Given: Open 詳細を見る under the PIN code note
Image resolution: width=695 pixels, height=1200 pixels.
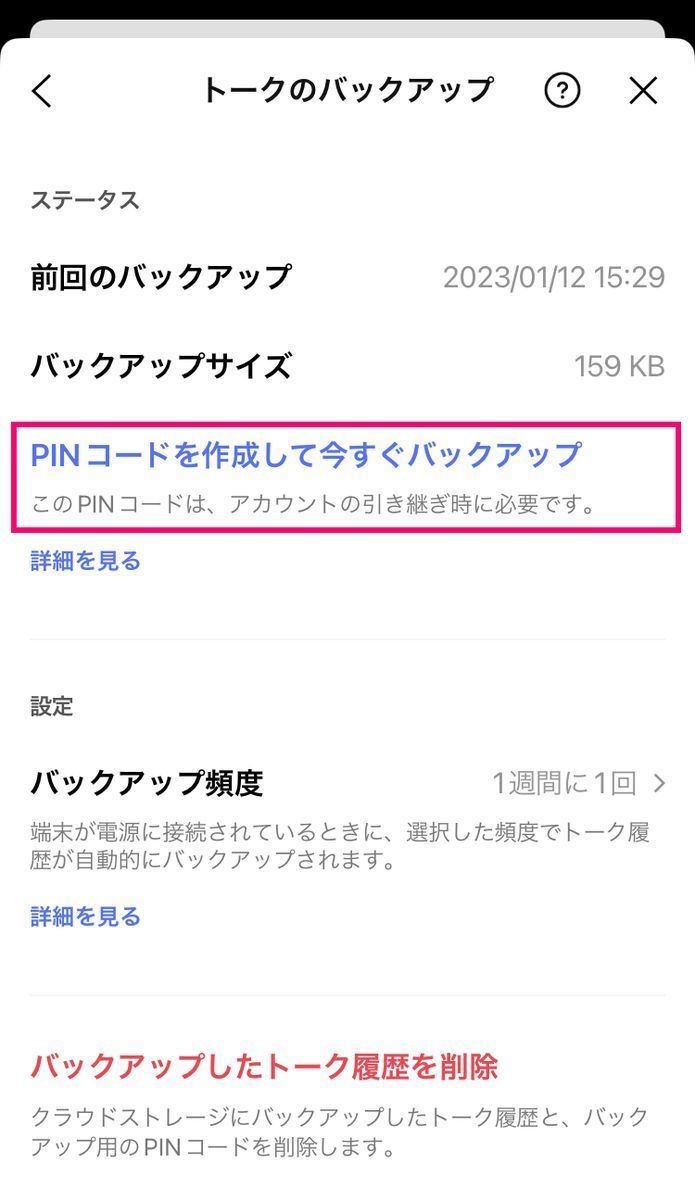Looking at the screenshot, I should 86,561.
